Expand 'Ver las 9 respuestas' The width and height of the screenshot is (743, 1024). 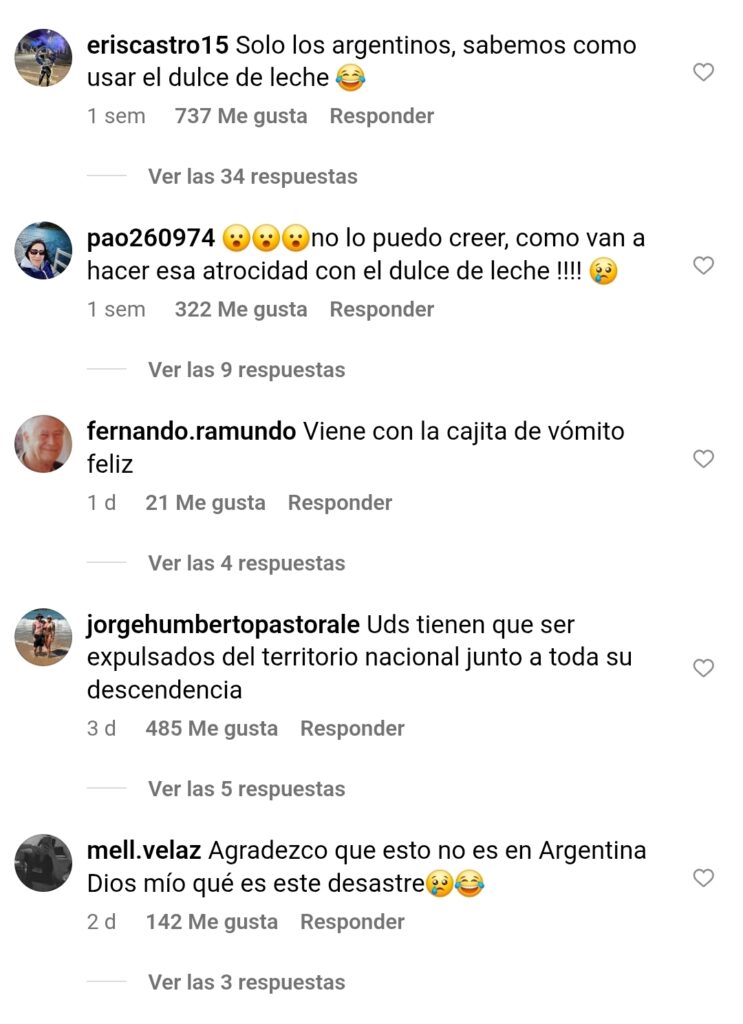pyautogui.click(x=246, y=369)
